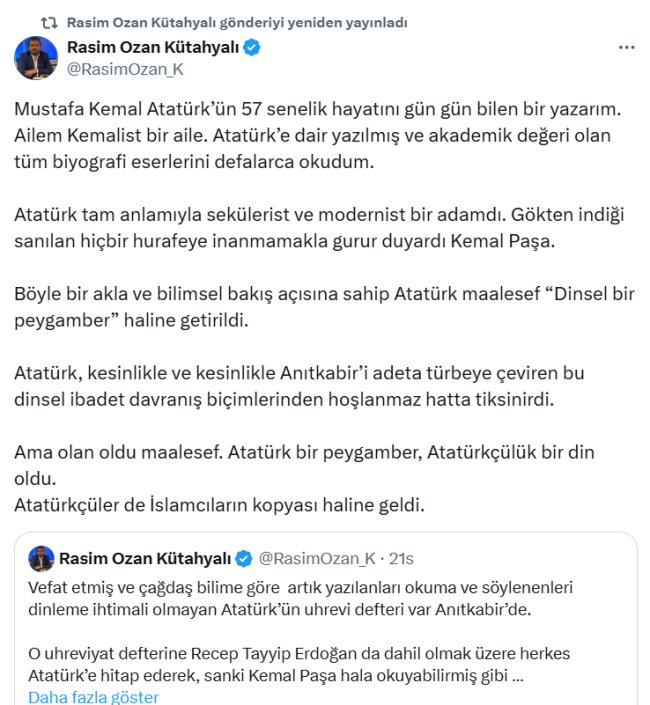Viewport: 650px width, 705px height.
Task: Open the tweet's three-dot overflow menu
Action: pyautogui.click(x=626, y=48)
